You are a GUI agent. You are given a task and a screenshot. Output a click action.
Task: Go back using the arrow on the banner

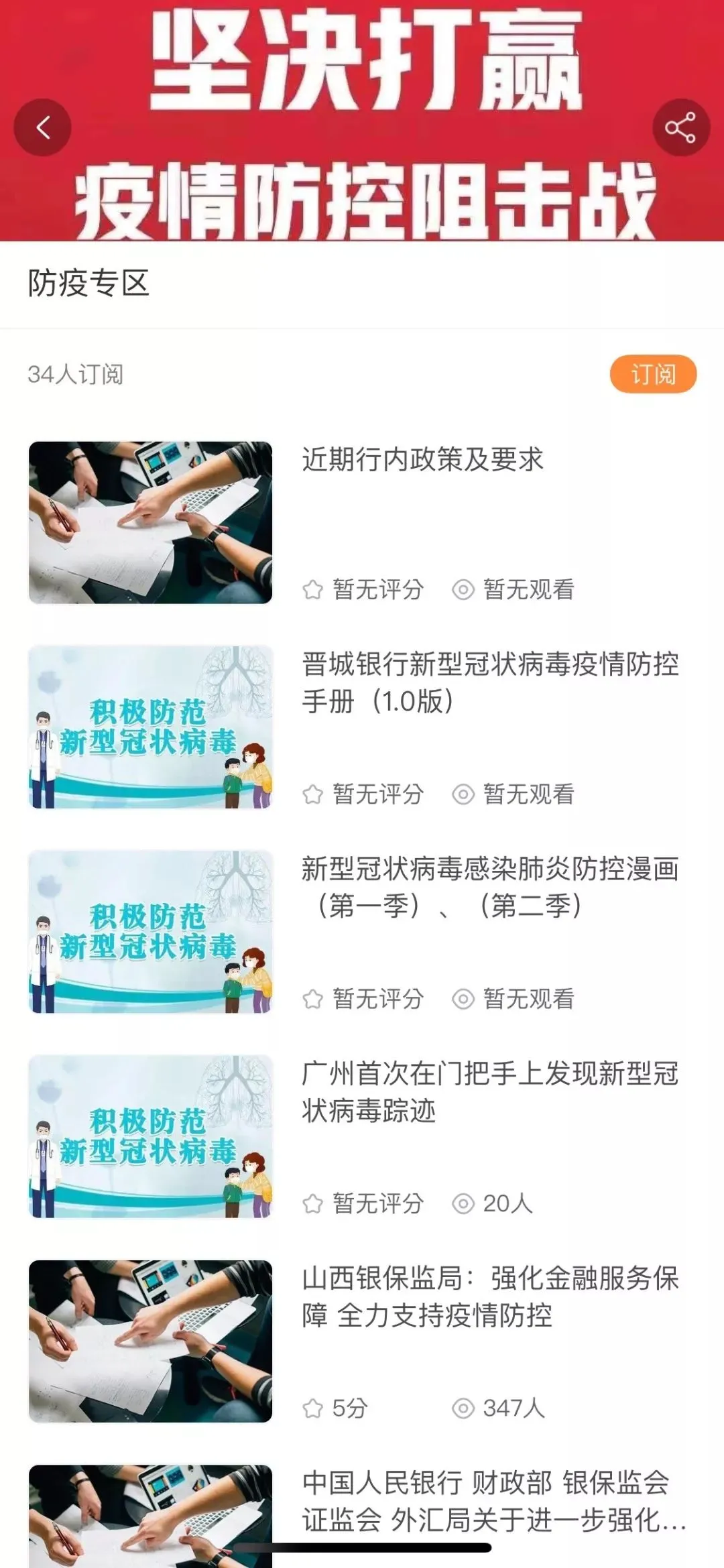coord(43,127)
